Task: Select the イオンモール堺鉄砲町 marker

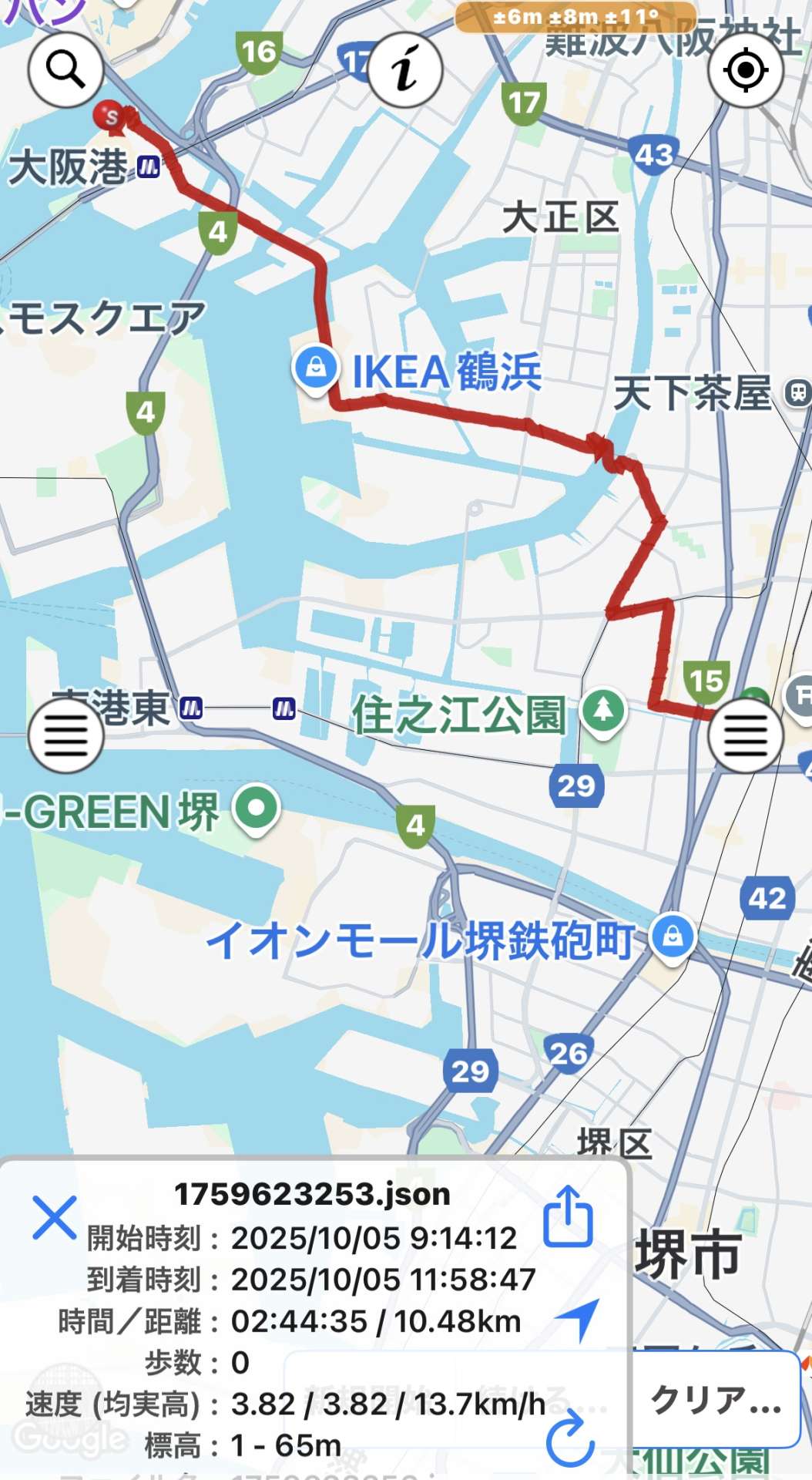Action: (673, 937)
